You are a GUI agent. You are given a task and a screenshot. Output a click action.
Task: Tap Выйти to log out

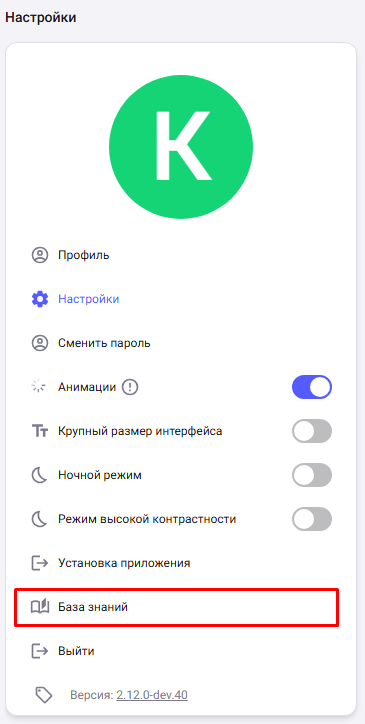(181, 651)
